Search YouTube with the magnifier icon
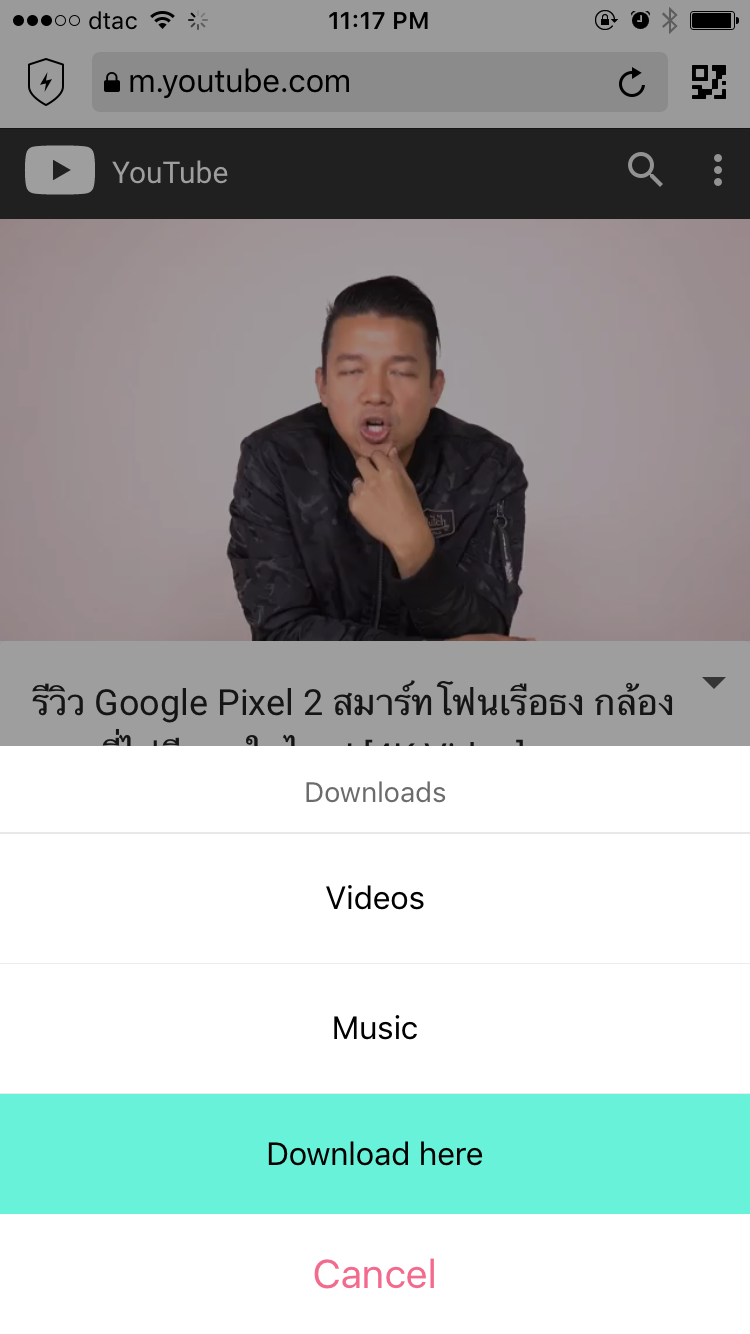 [x=645, y=171]
